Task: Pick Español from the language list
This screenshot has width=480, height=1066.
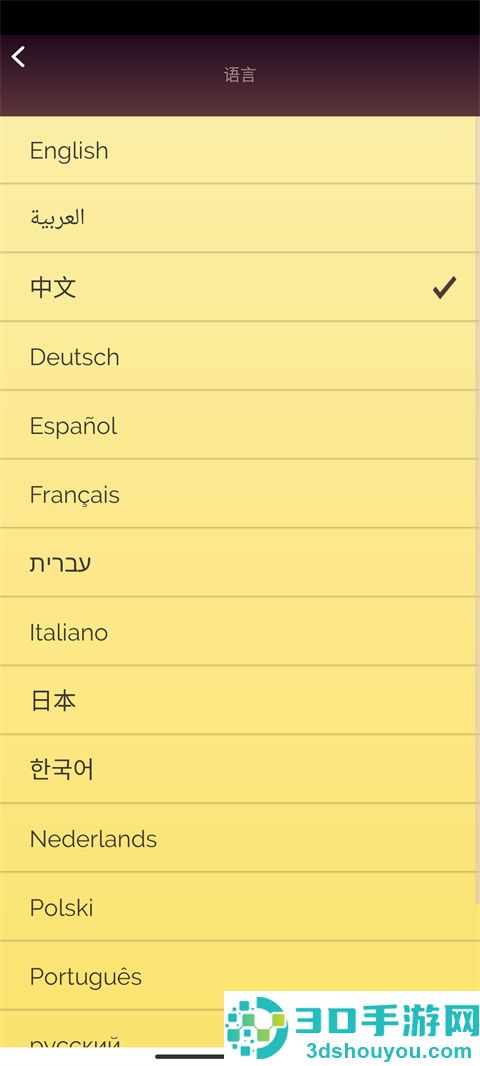Action: click(238, 425)
